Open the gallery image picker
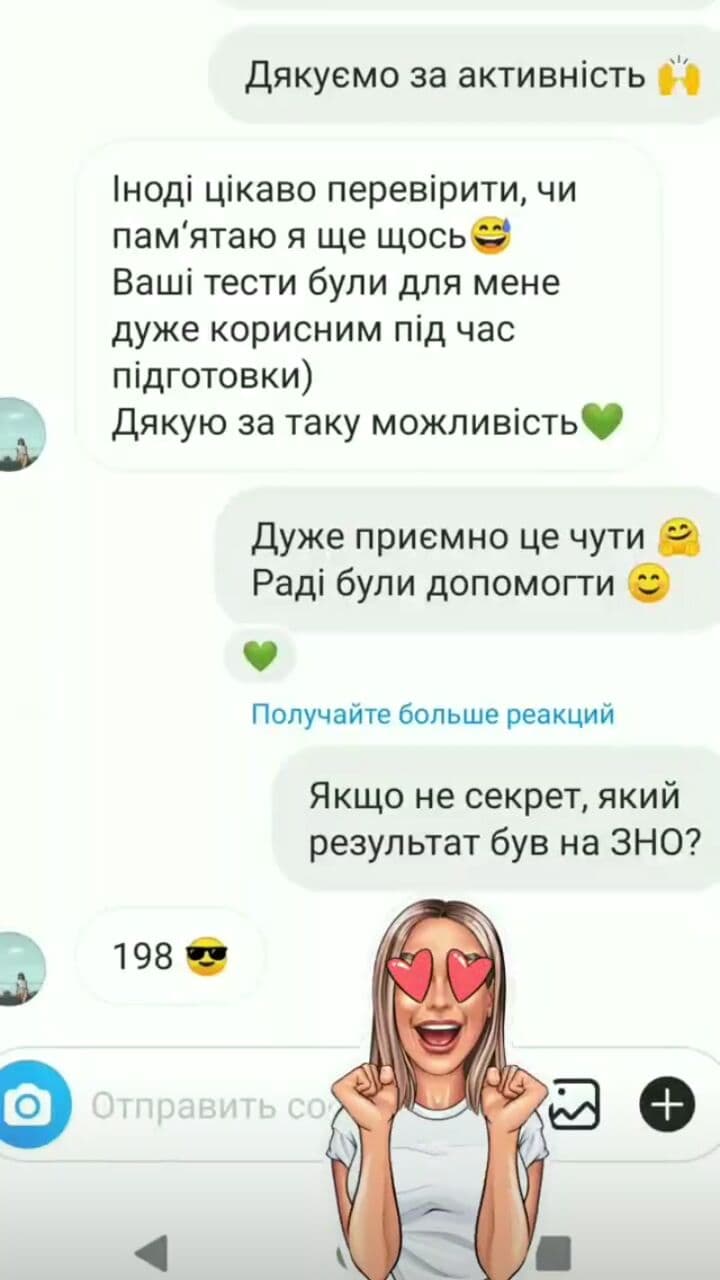Viewport: 720px width, 1280px height. coord(576,1105)
